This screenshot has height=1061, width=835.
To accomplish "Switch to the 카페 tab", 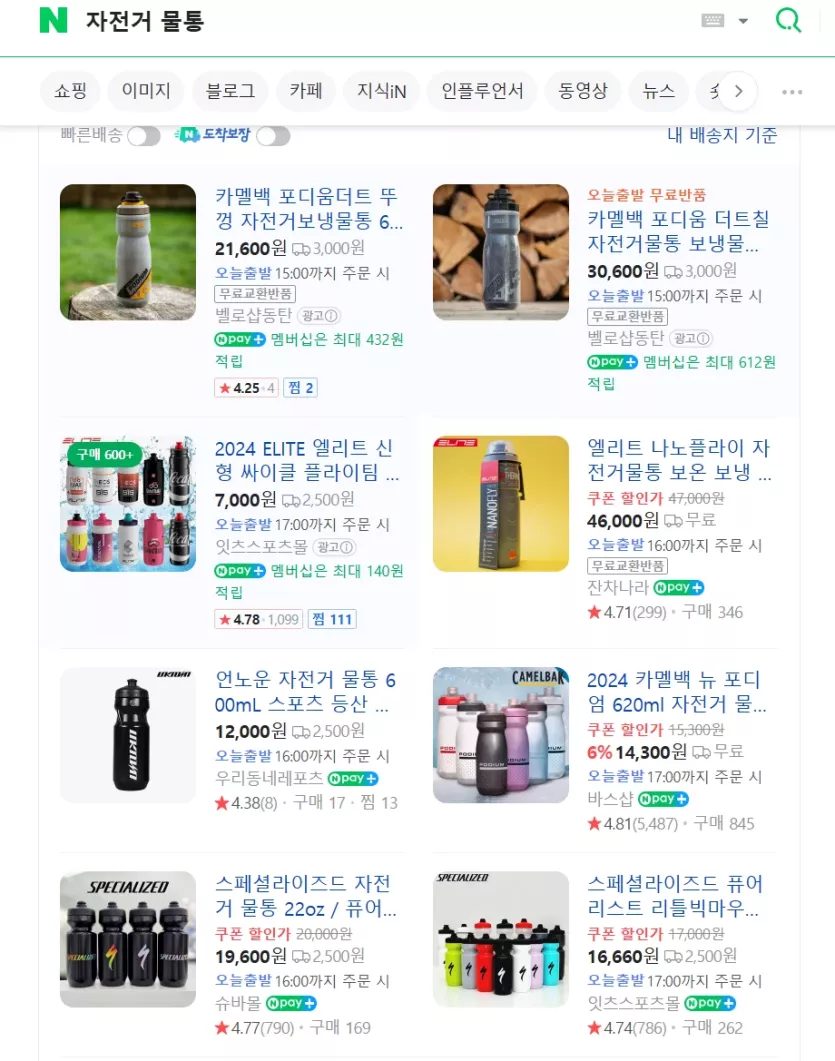I will tap(306, 91).
